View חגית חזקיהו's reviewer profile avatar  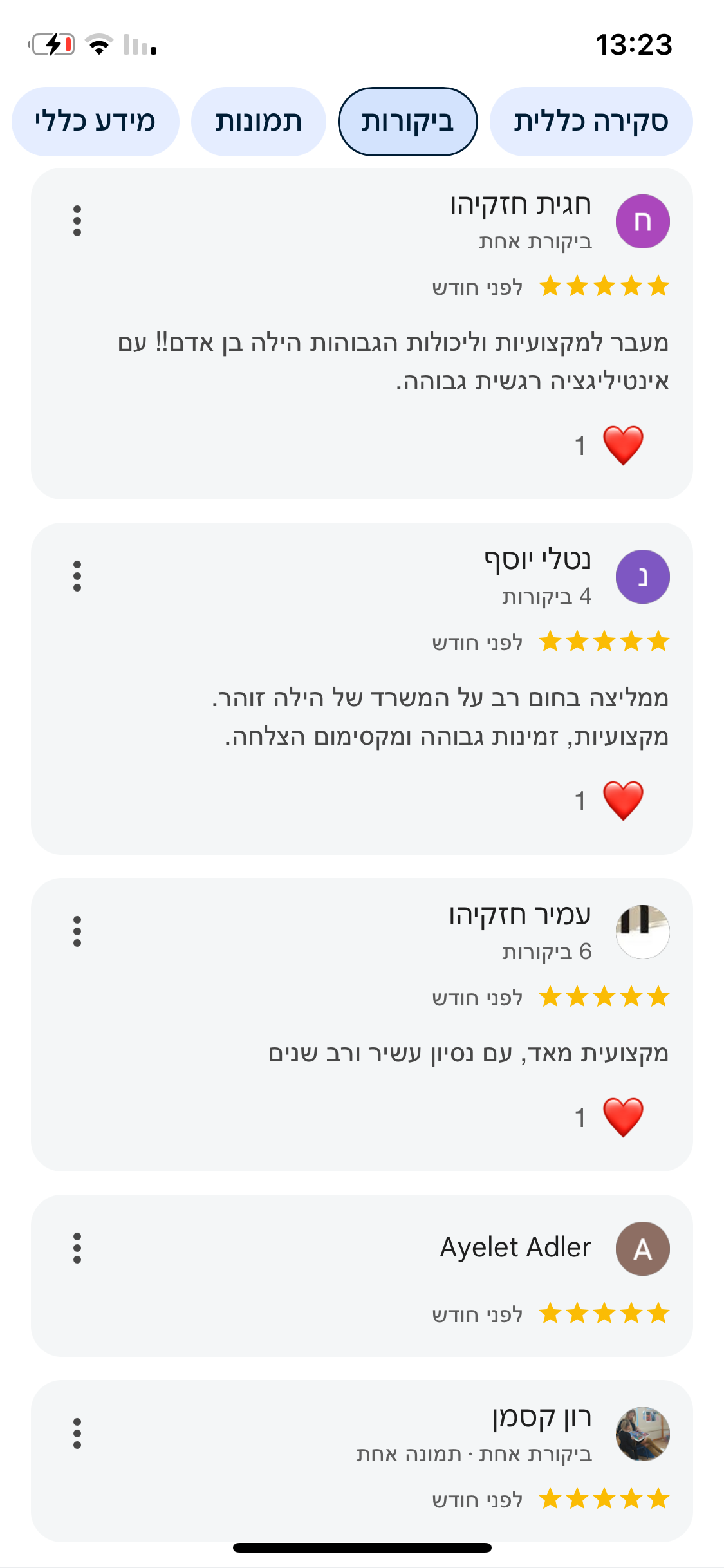click(x=642, y=221)
